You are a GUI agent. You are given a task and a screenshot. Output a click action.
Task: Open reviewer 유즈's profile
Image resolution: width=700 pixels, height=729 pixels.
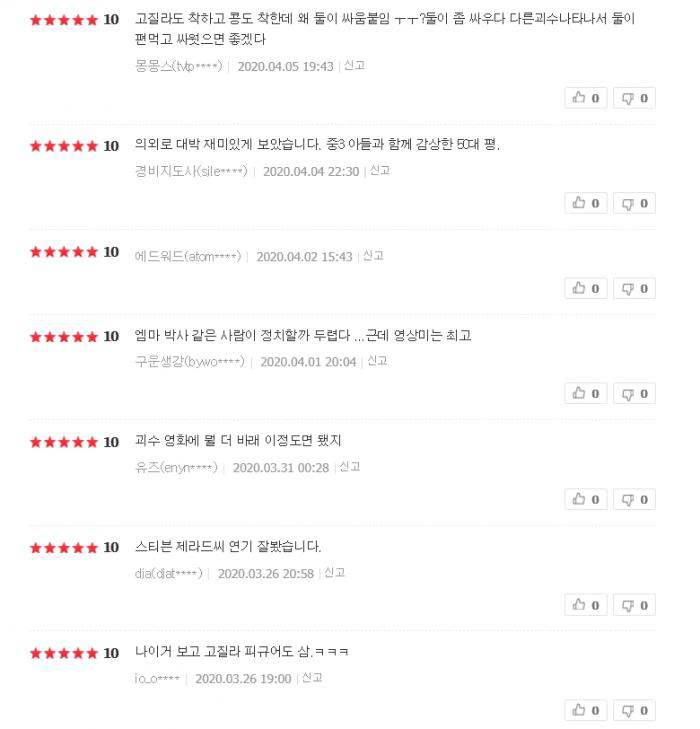pyautogui.click(x=175, y=467)
